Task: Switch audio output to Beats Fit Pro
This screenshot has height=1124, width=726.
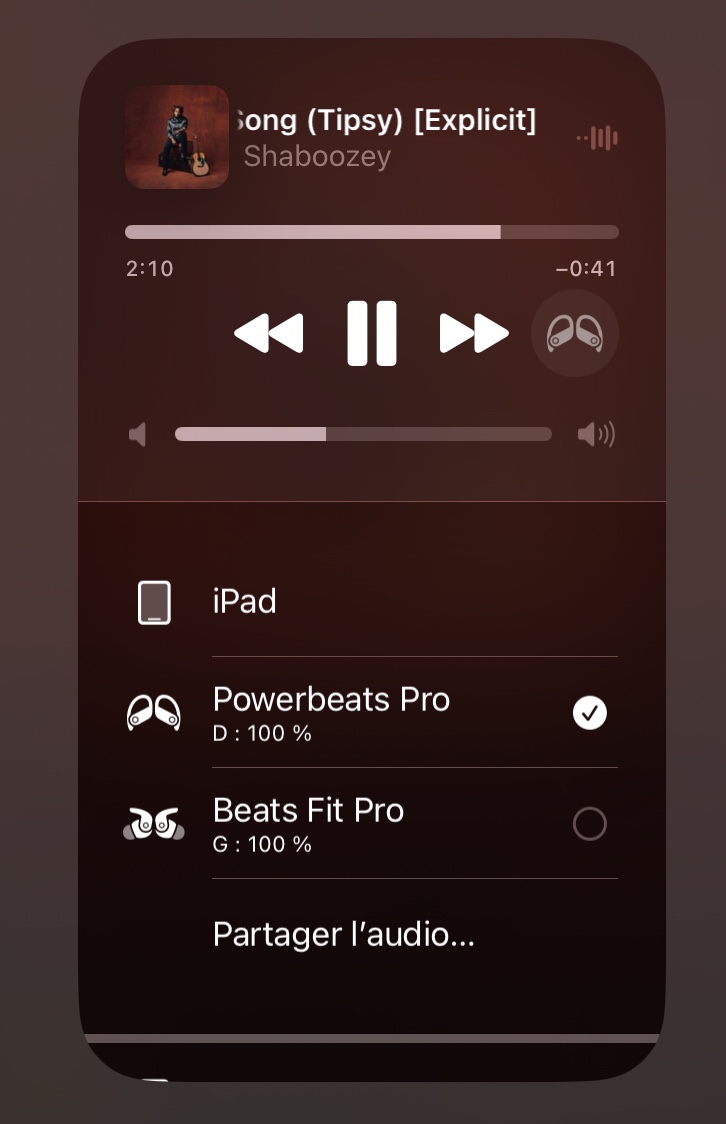Action: coord(371,824)
